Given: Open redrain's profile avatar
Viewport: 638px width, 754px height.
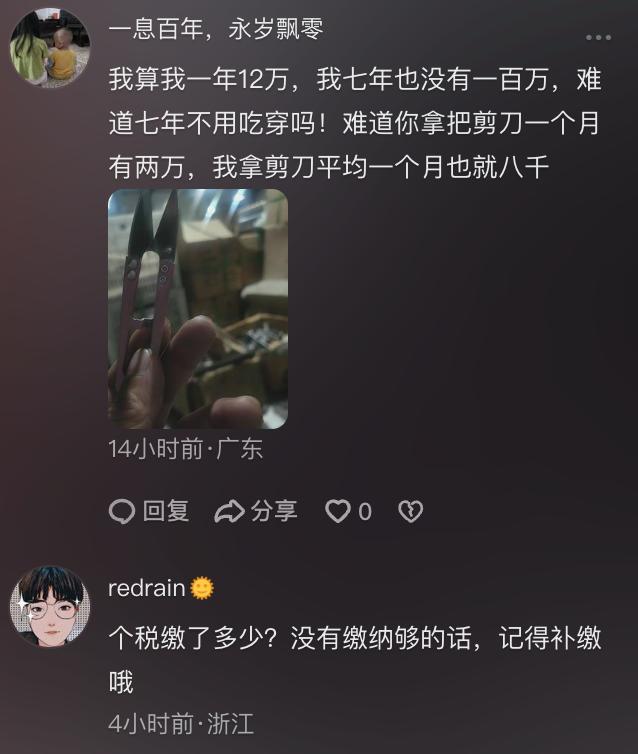Looking at the screenshot, I should [x=50, y=606].
